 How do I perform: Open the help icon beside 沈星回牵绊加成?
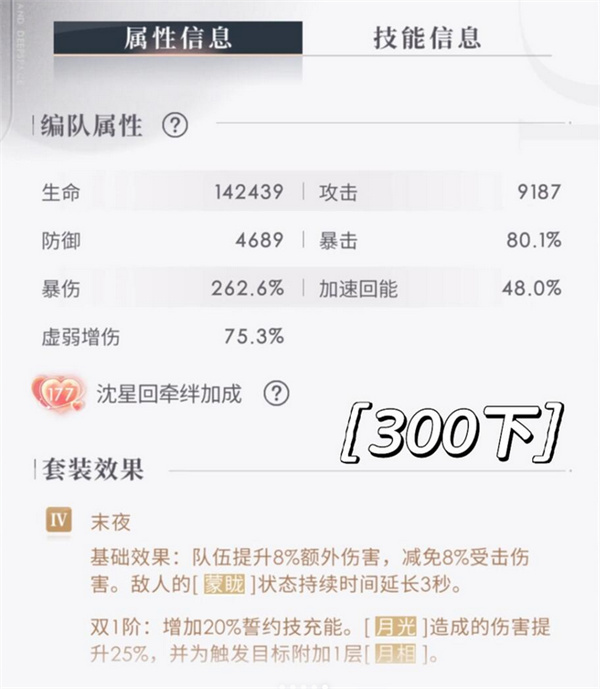(275, 393)
